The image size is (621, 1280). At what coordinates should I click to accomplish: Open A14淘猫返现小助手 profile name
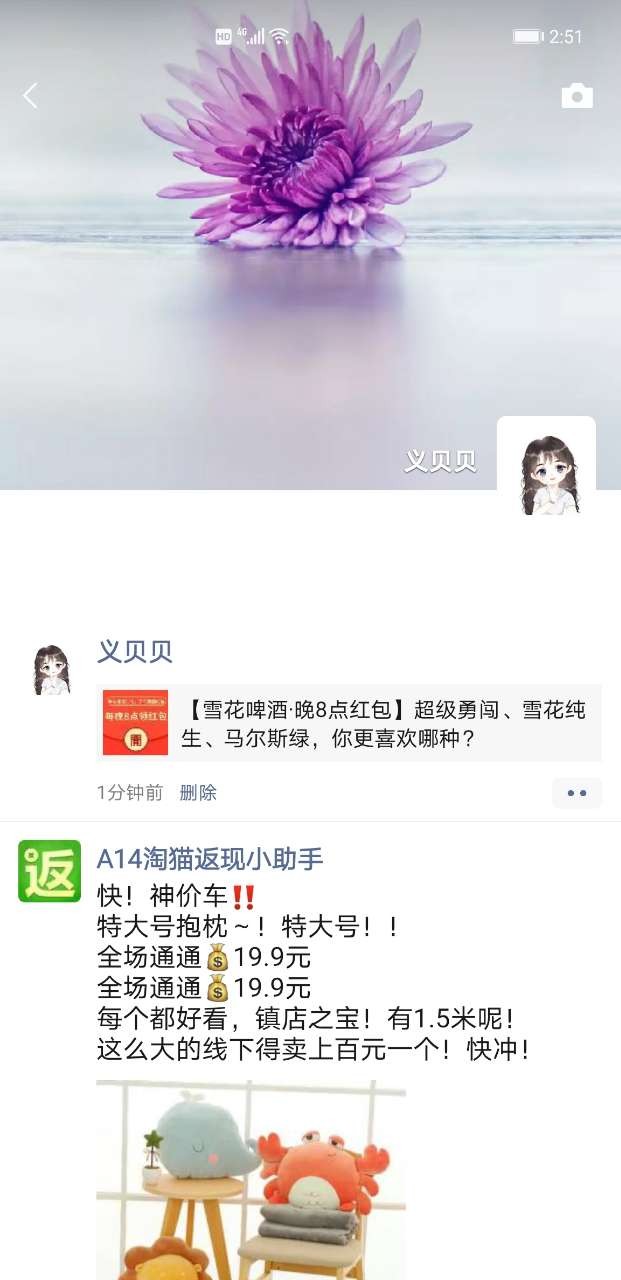(x=210, y=859)
